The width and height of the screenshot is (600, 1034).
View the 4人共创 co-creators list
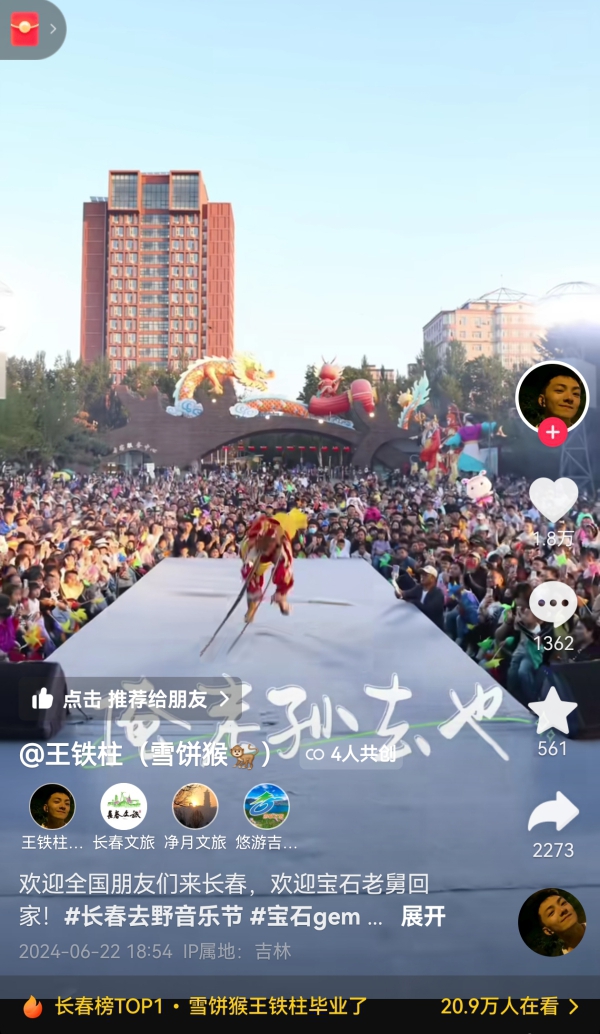click(351, 753)
